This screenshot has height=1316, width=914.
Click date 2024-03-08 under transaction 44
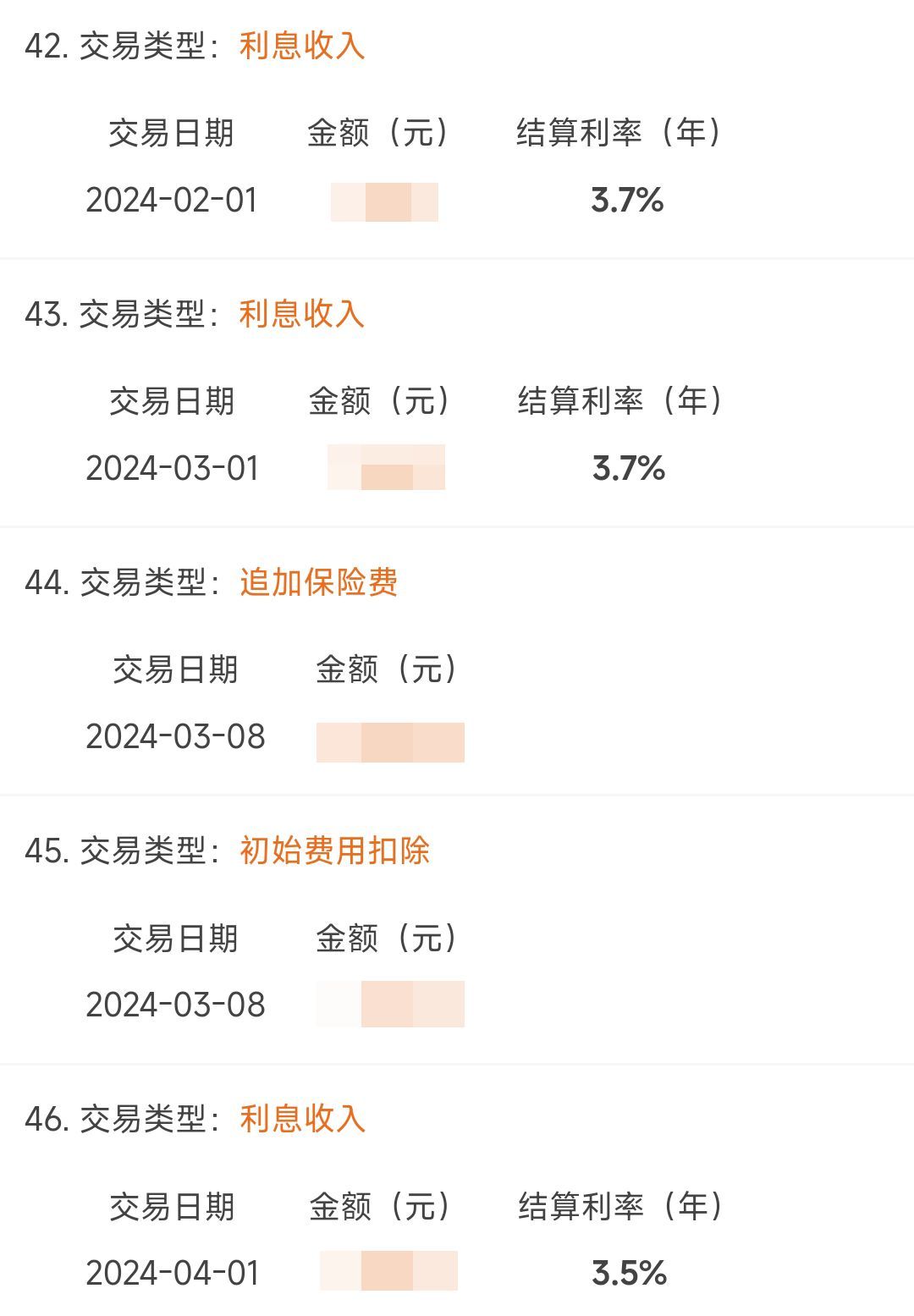click(177, 737)
